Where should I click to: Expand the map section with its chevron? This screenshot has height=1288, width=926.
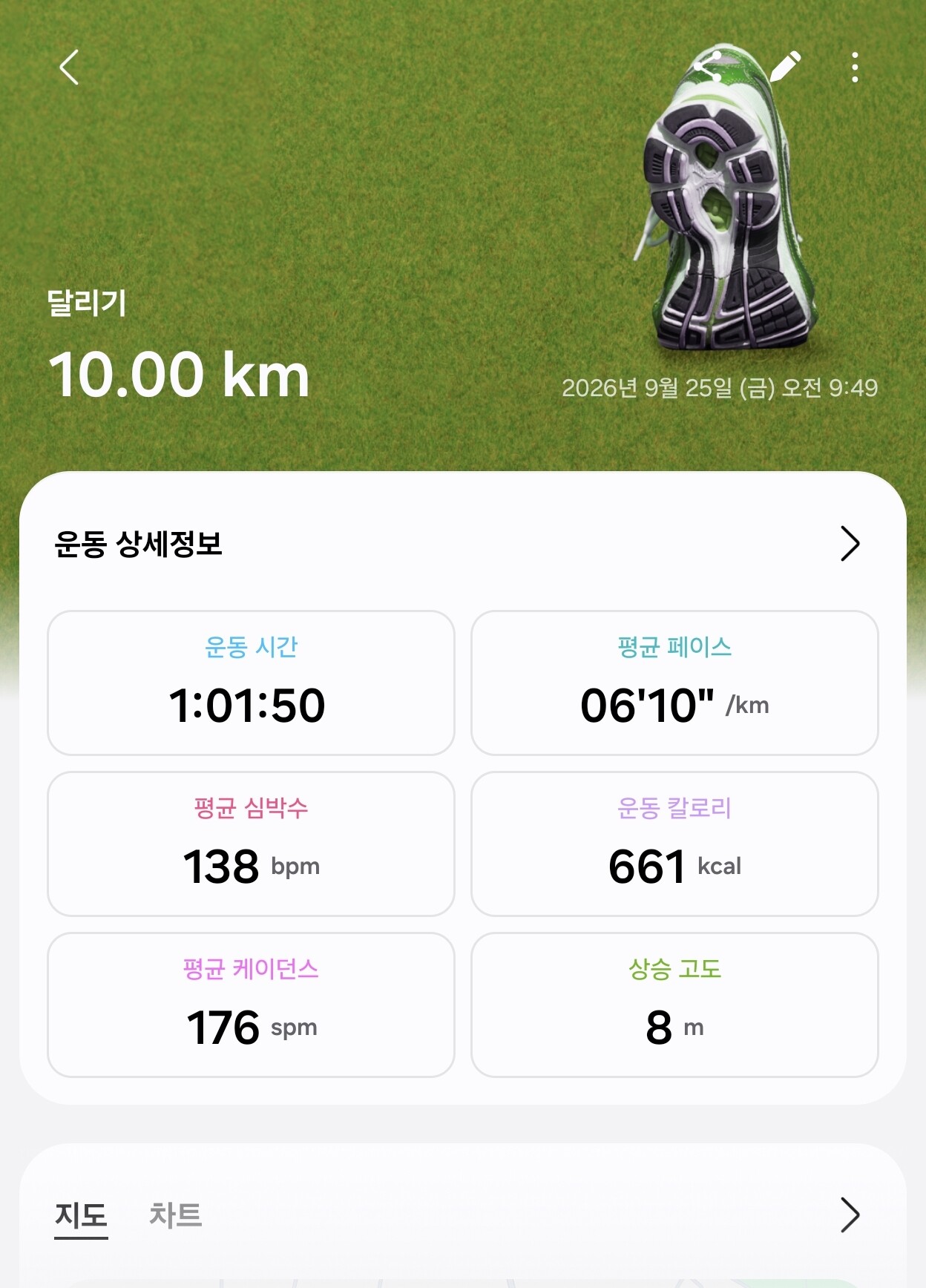pyautogui.click(x=850, y=1215)
